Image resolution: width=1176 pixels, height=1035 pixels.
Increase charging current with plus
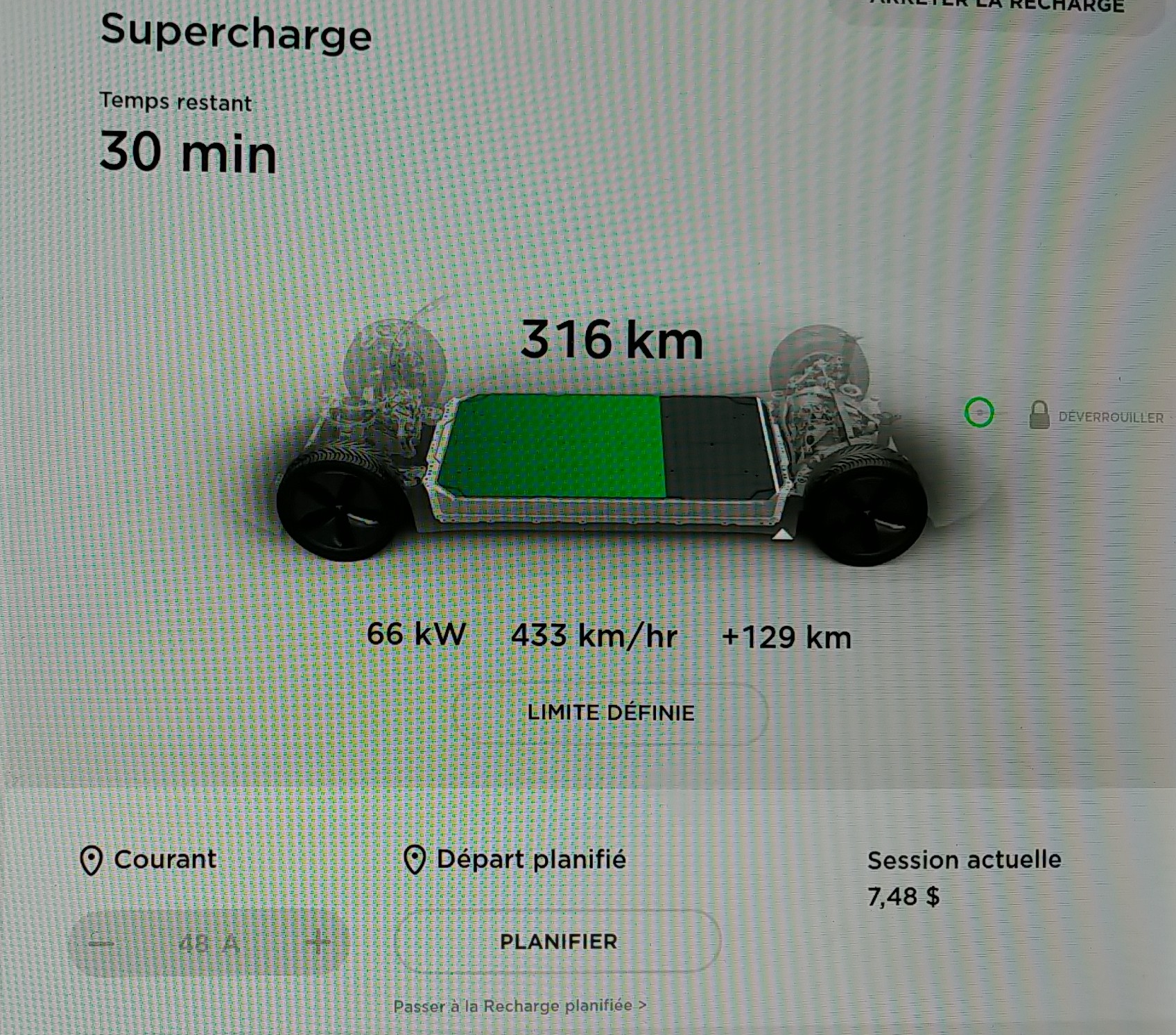318,942
